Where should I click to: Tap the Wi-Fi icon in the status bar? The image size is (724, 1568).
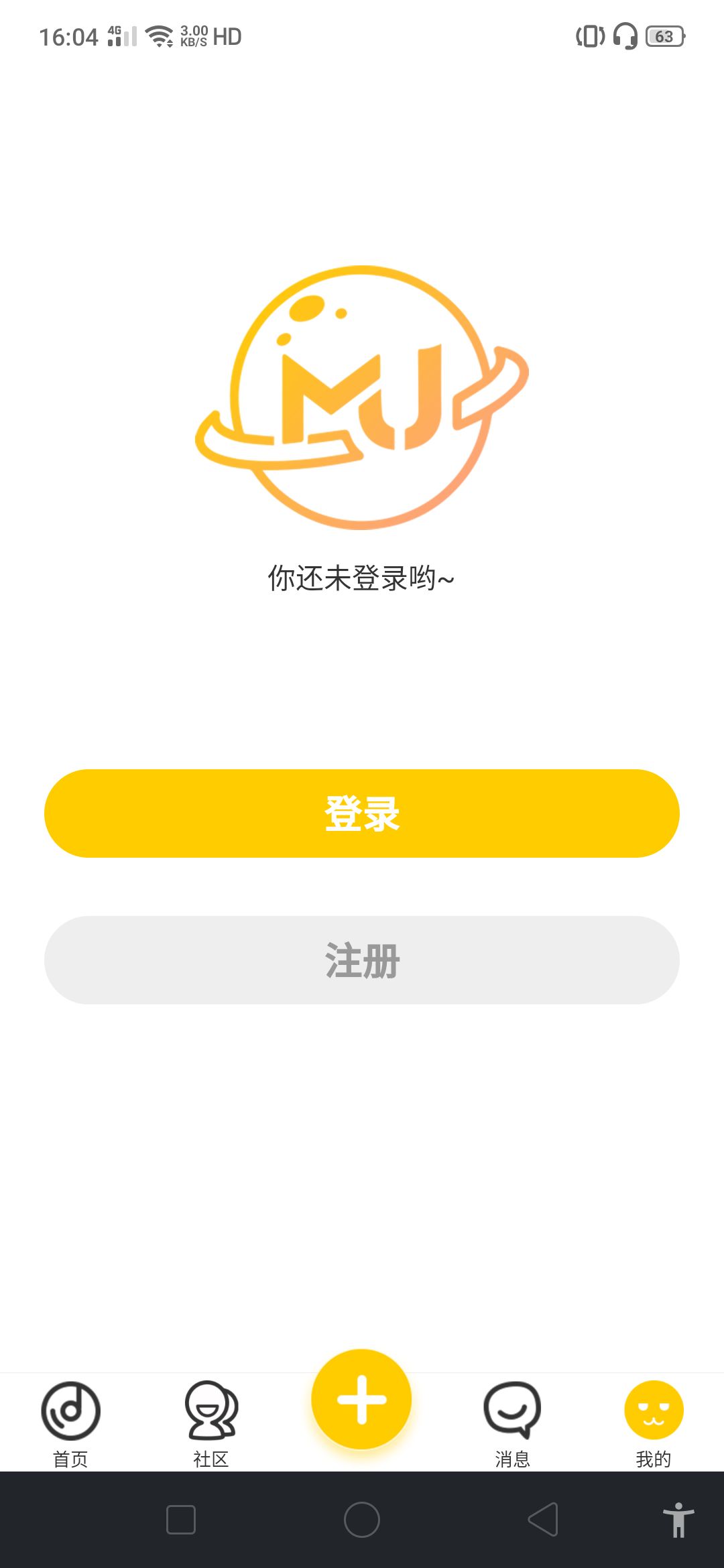tap(159, 35)
